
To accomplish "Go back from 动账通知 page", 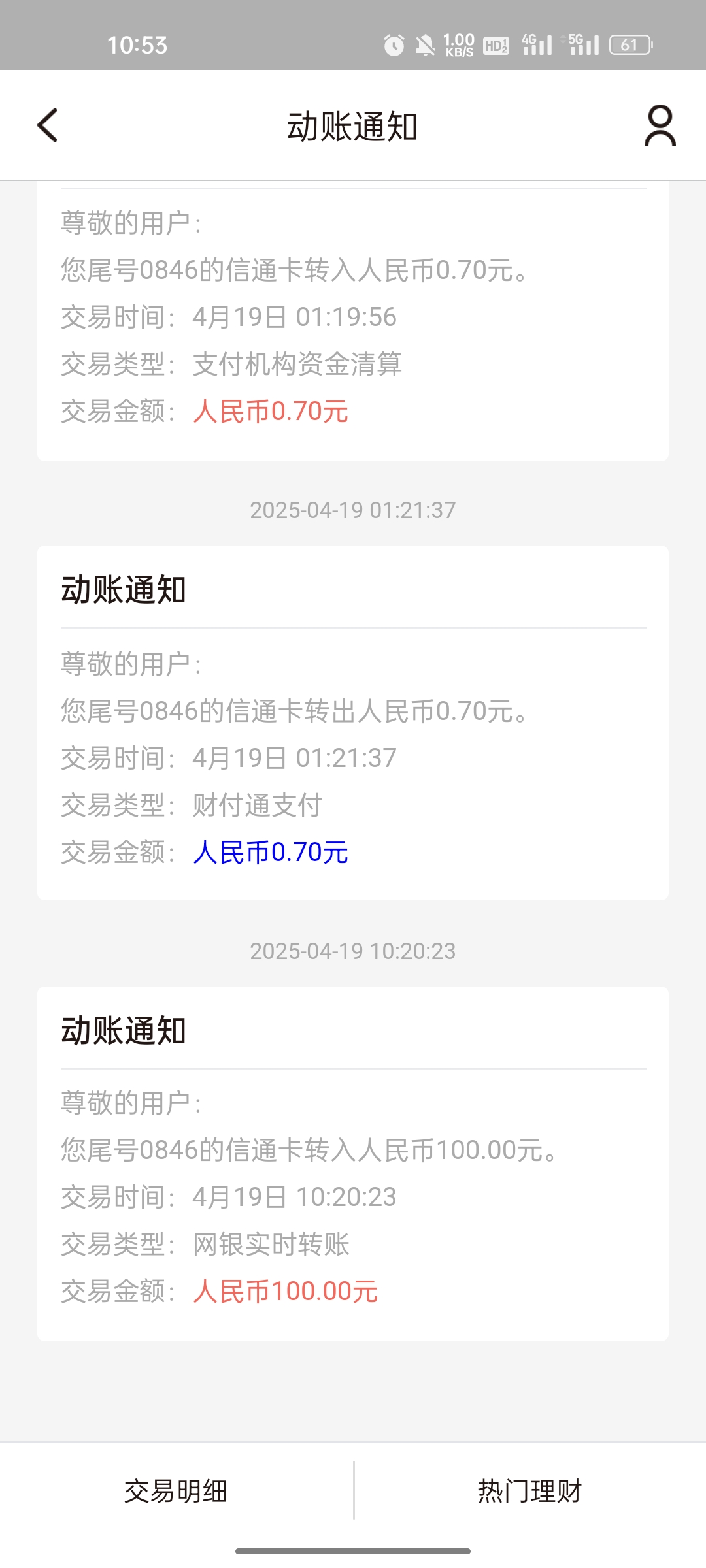I will [48, 125].
